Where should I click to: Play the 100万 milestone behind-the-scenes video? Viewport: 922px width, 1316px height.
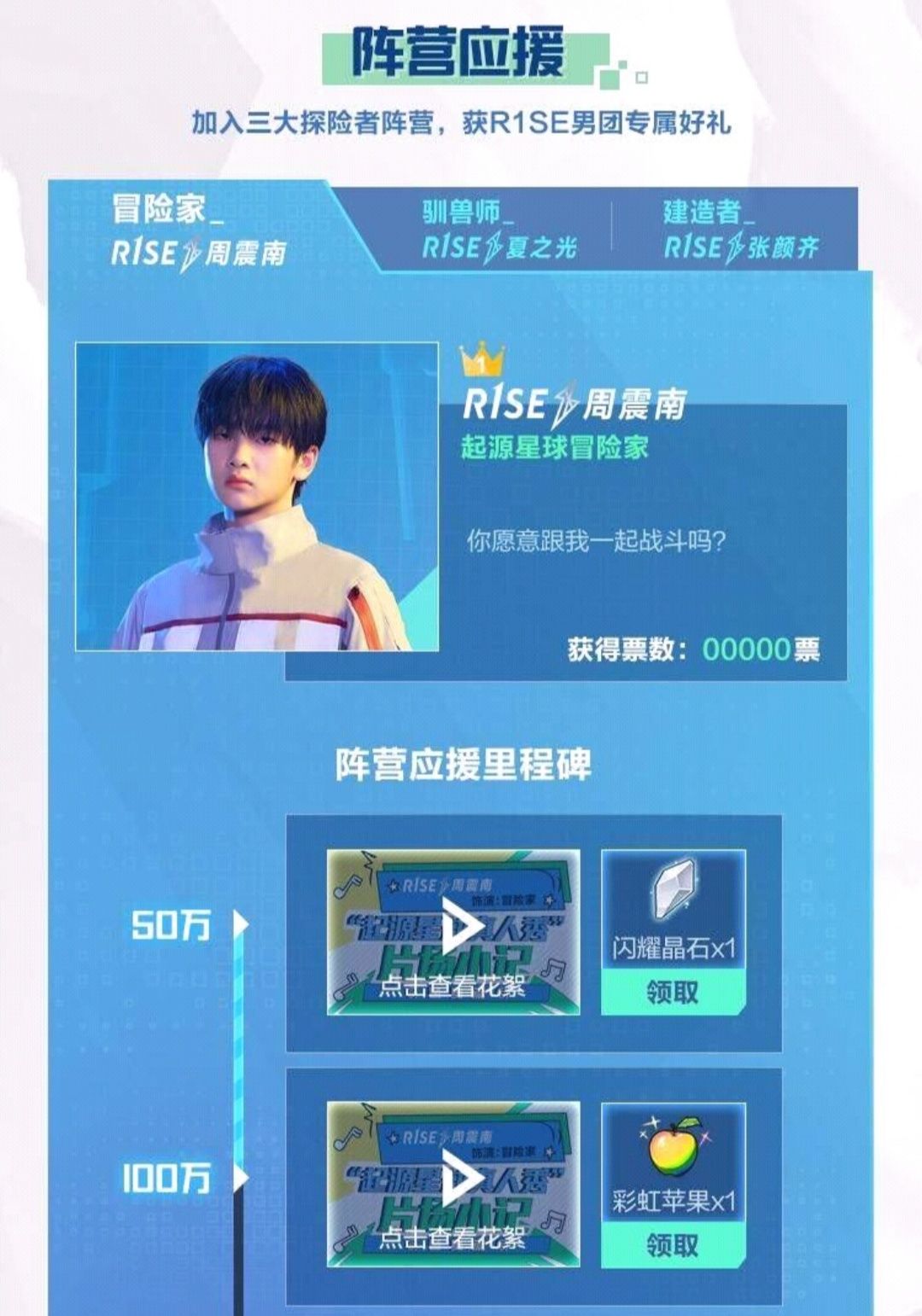(453, 1184)
